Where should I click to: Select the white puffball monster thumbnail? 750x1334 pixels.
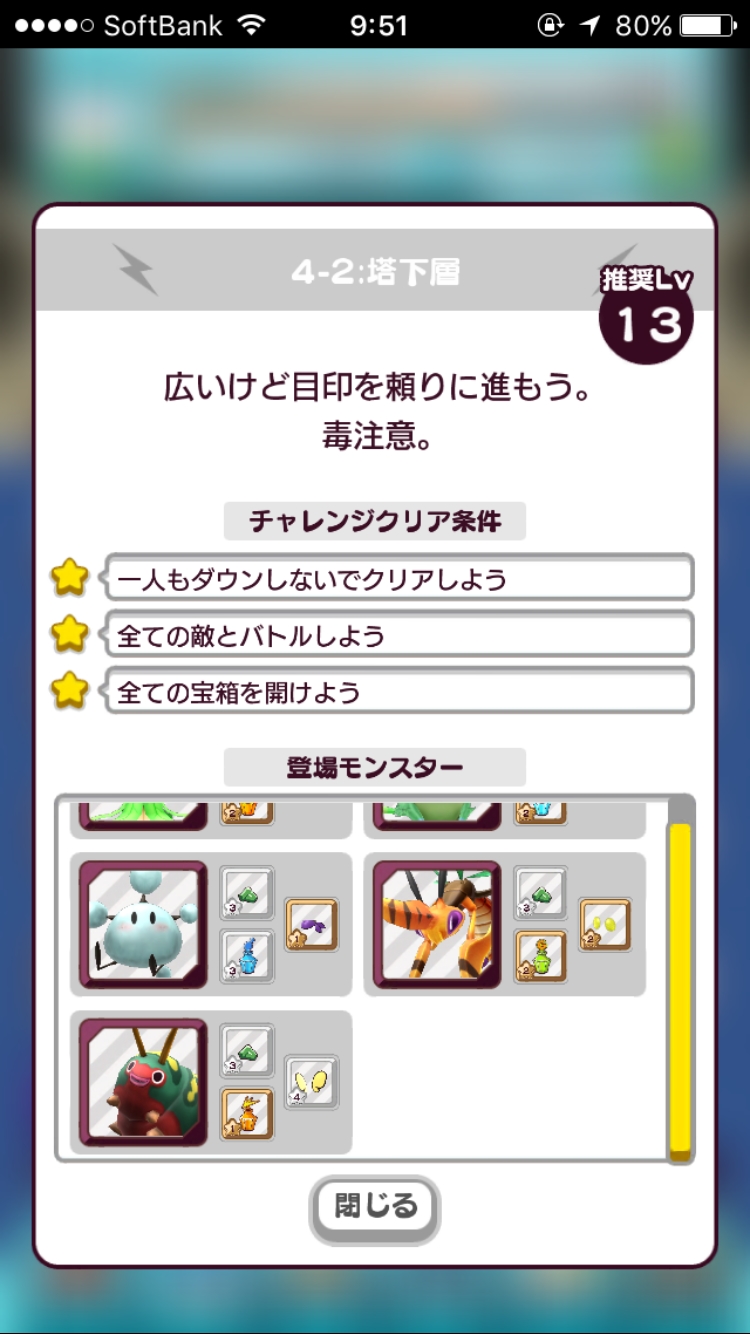143,925
